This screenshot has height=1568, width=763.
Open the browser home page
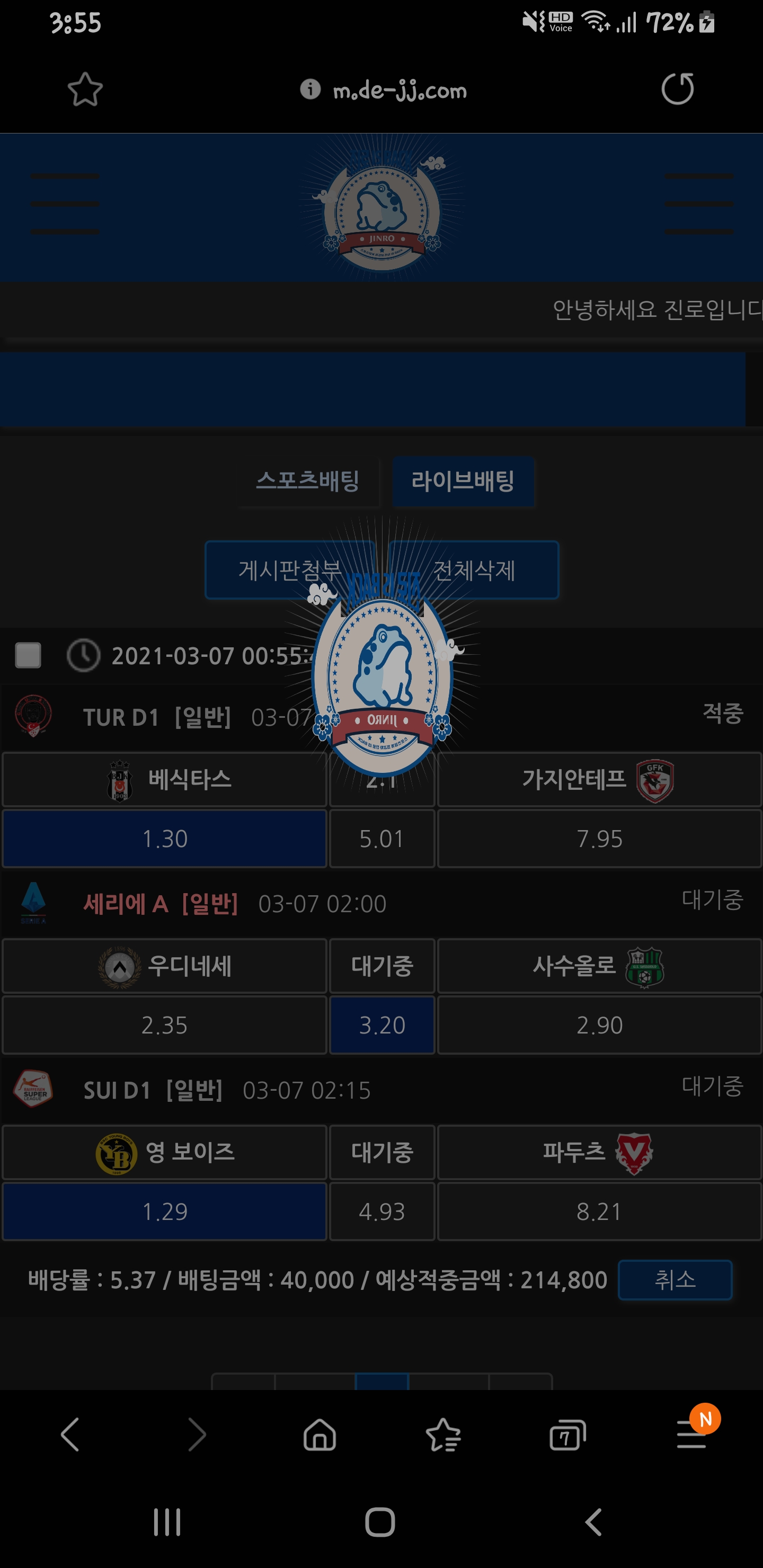click(x=320, y=1435)
